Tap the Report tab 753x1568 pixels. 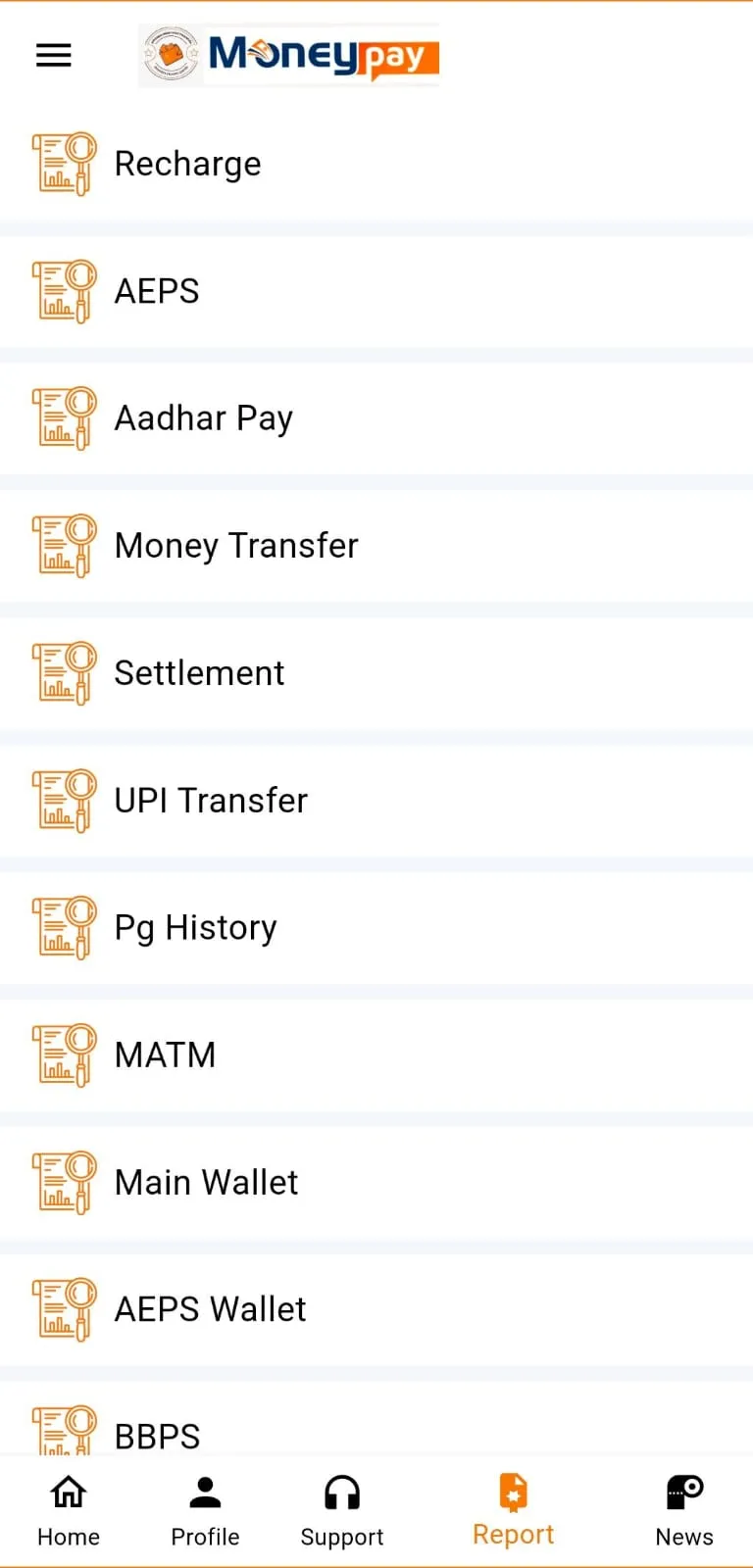click(x=513, y=1510)
